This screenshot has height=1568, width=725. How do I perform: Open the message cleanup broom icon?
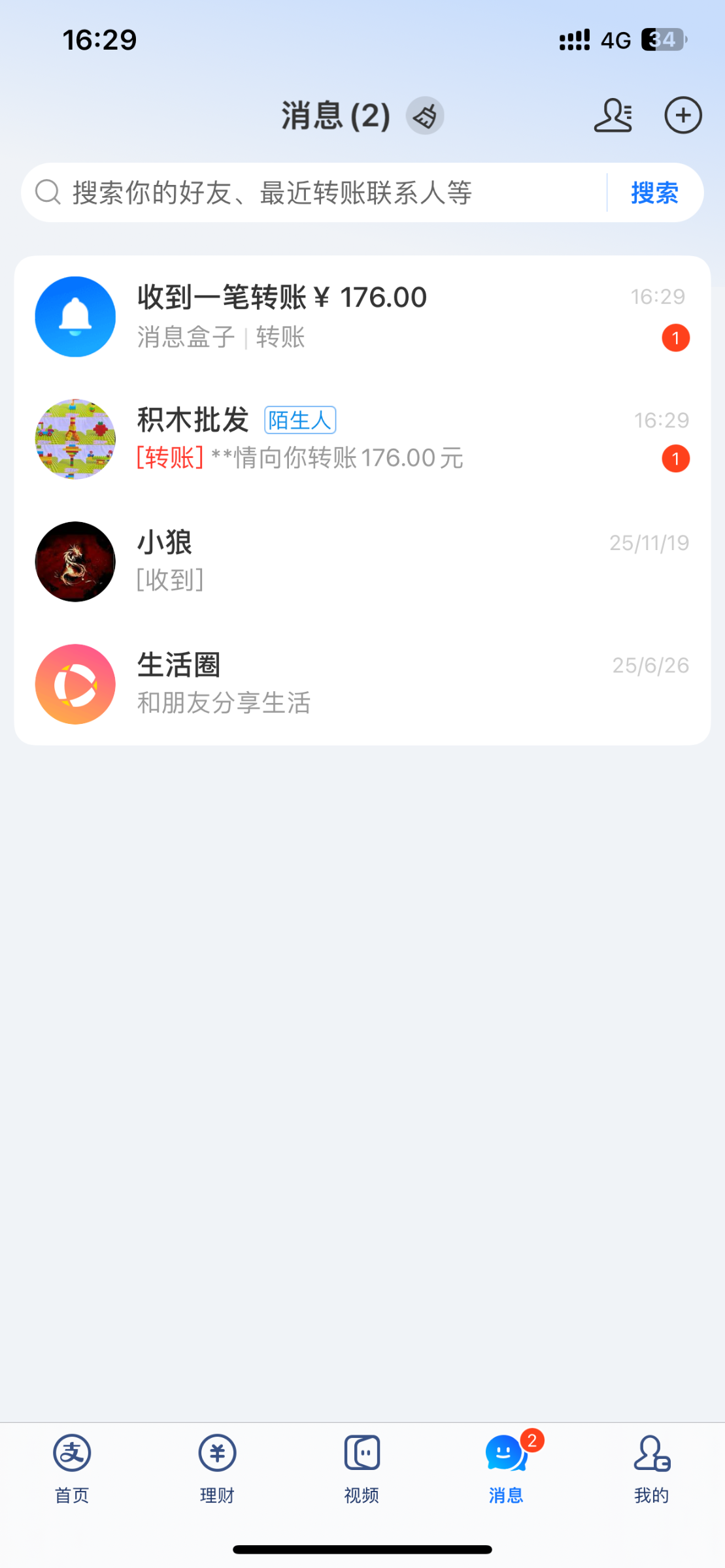(425, 115)
